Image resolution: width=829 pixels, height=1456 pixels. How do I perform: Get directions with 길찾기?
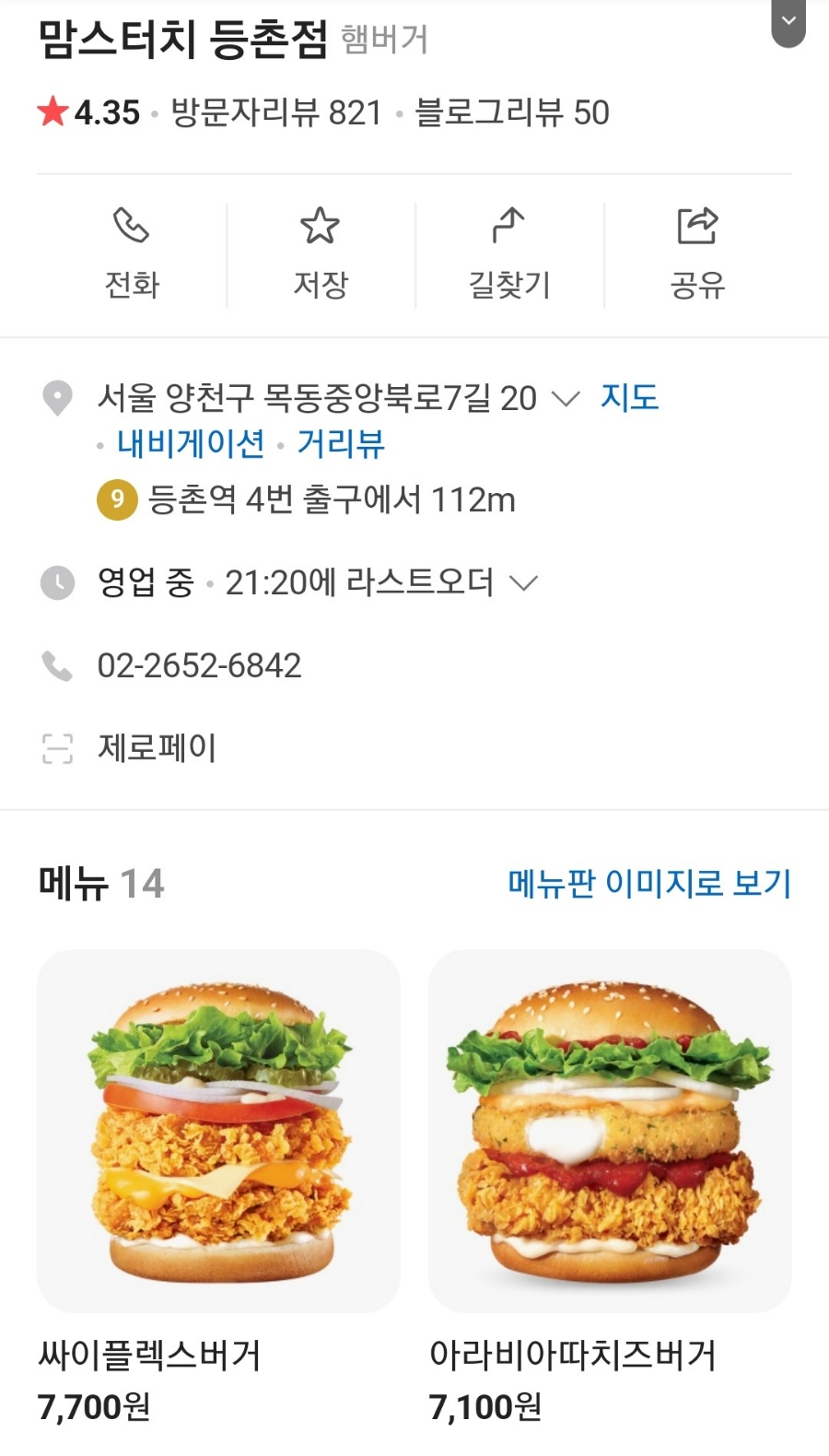(509, 253)
